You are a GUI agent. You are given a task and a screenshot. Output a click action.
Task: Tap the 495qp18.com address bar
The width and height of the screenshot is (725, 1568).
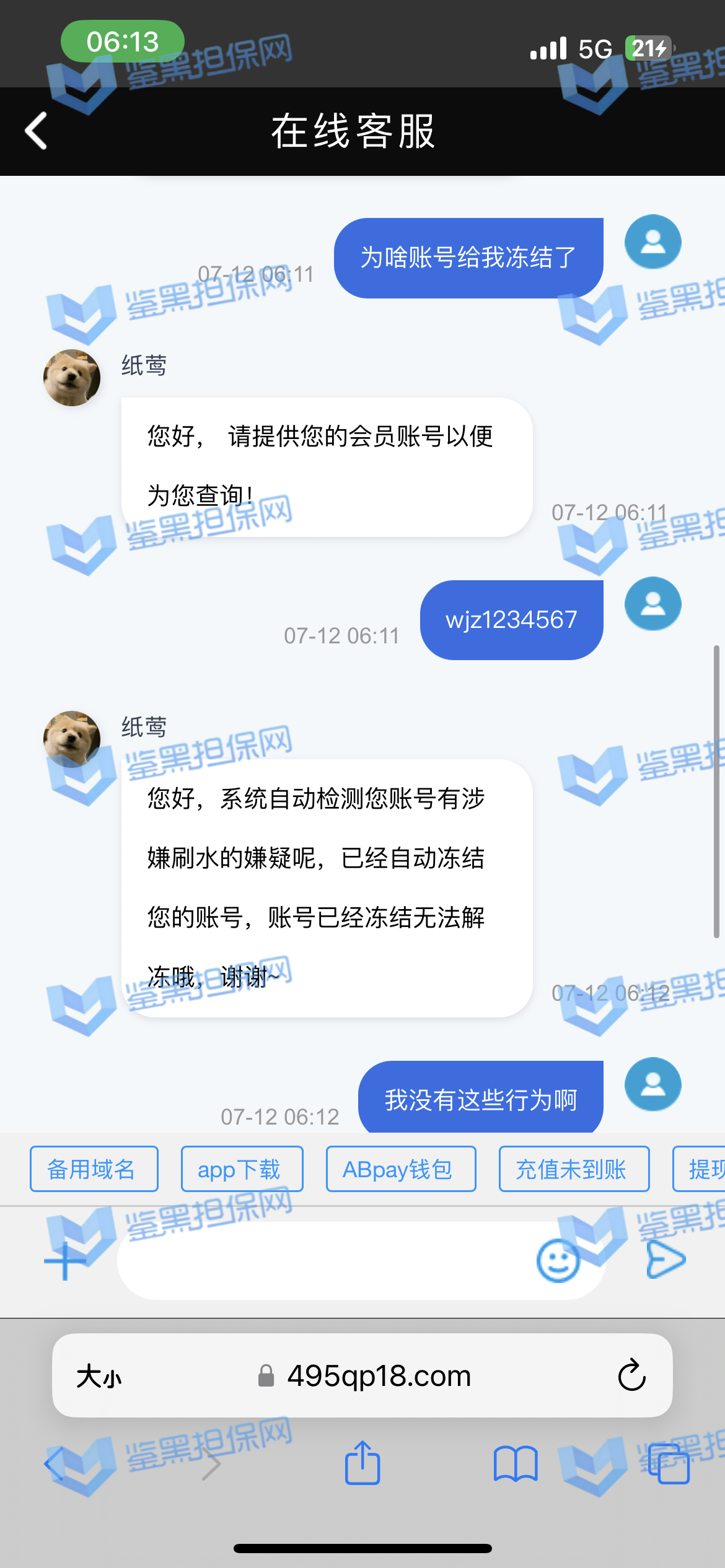tap(378, 1375)
